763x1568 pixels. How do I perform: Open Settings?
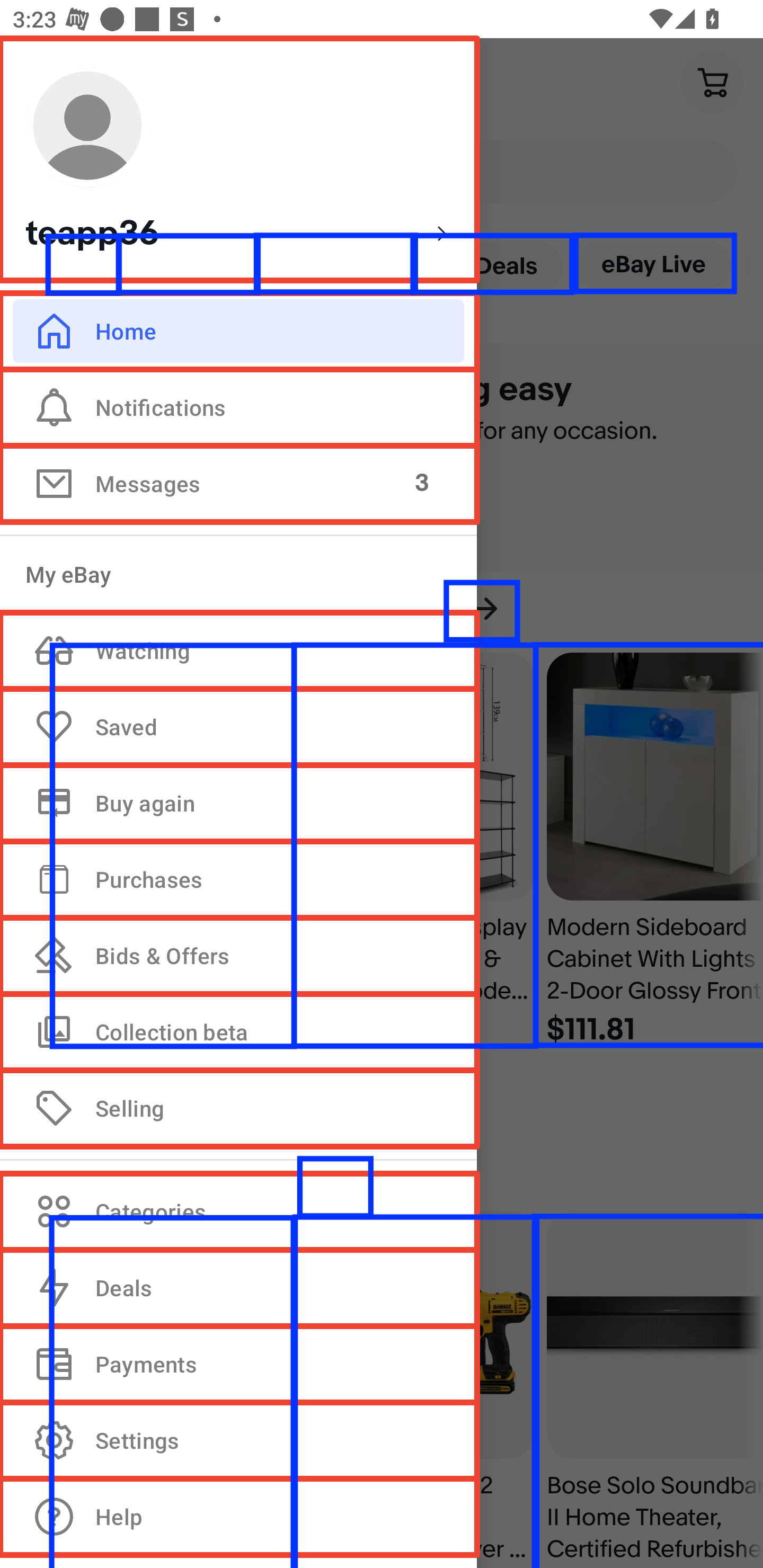point(237,1440)
